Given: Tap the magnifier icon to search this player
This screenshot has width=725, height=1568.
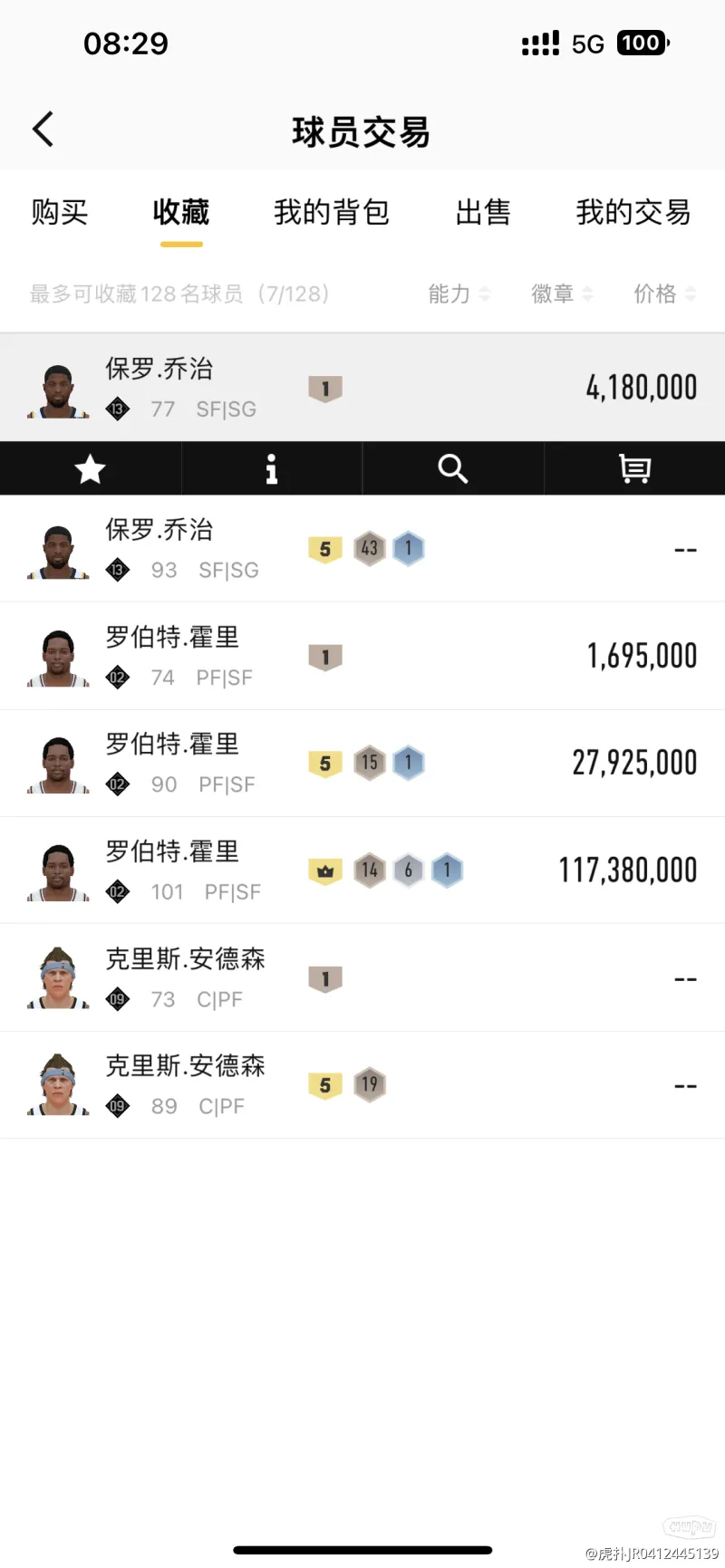Looking at the screenshot, I should [452, 468].
